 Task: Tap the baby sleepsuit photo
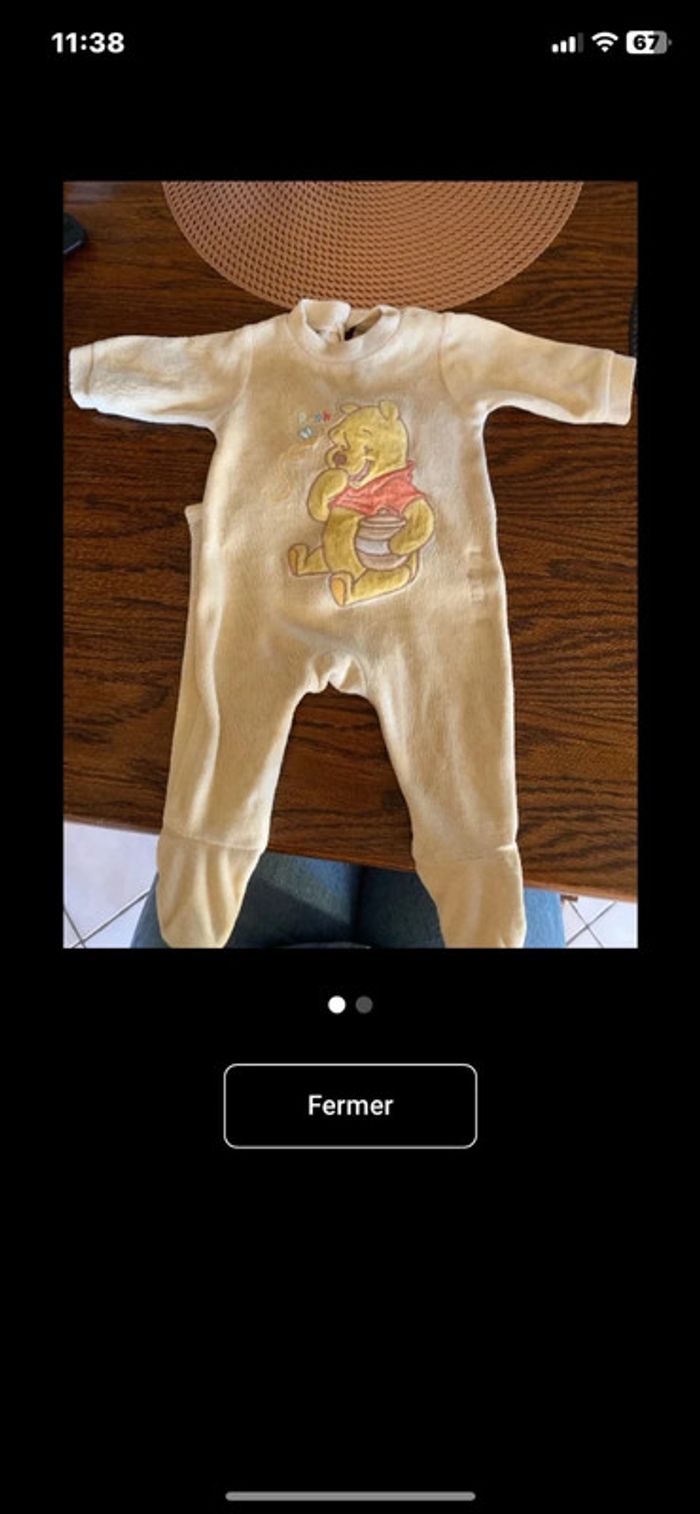(x=350, y=565)
